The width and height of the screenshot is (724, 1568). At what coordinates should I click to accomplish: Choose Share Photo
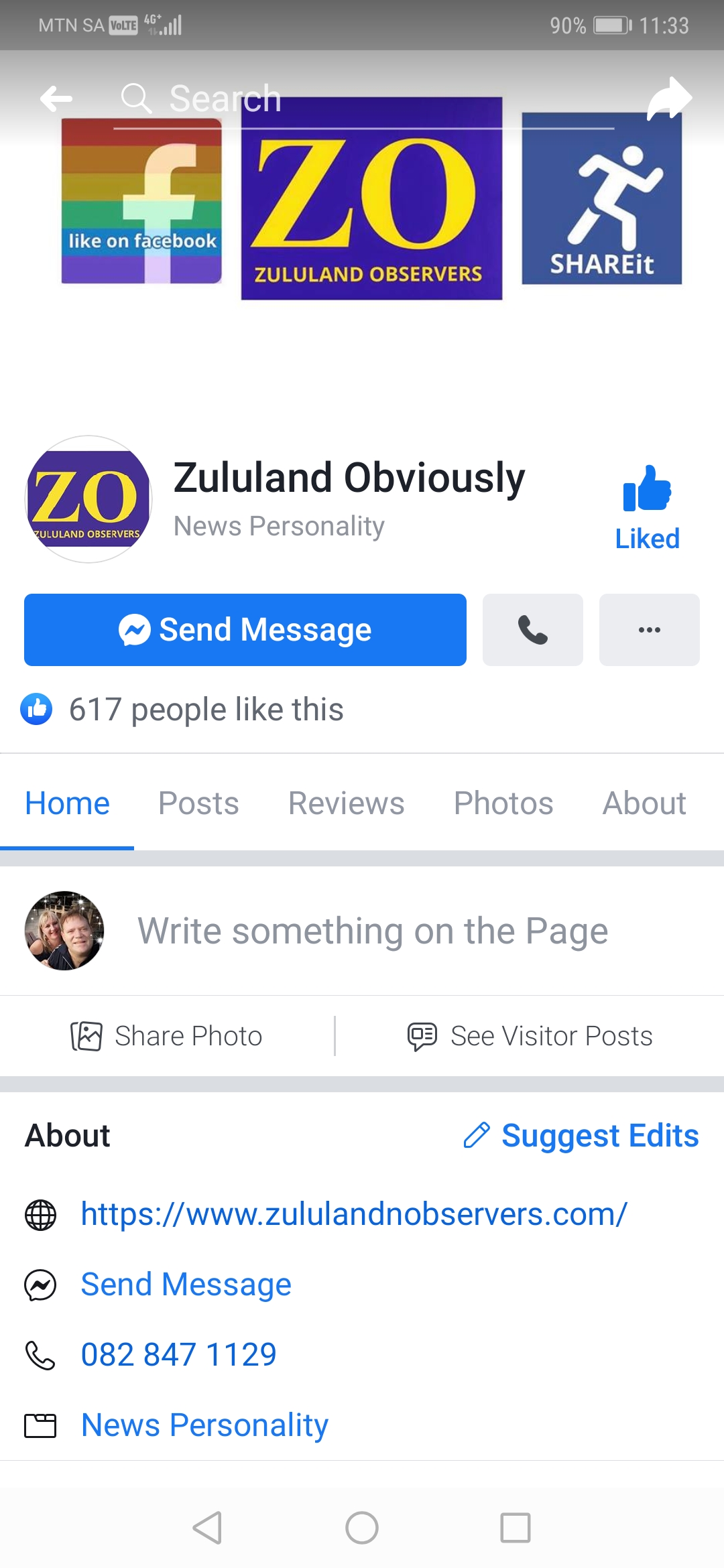coord(167,1036)
